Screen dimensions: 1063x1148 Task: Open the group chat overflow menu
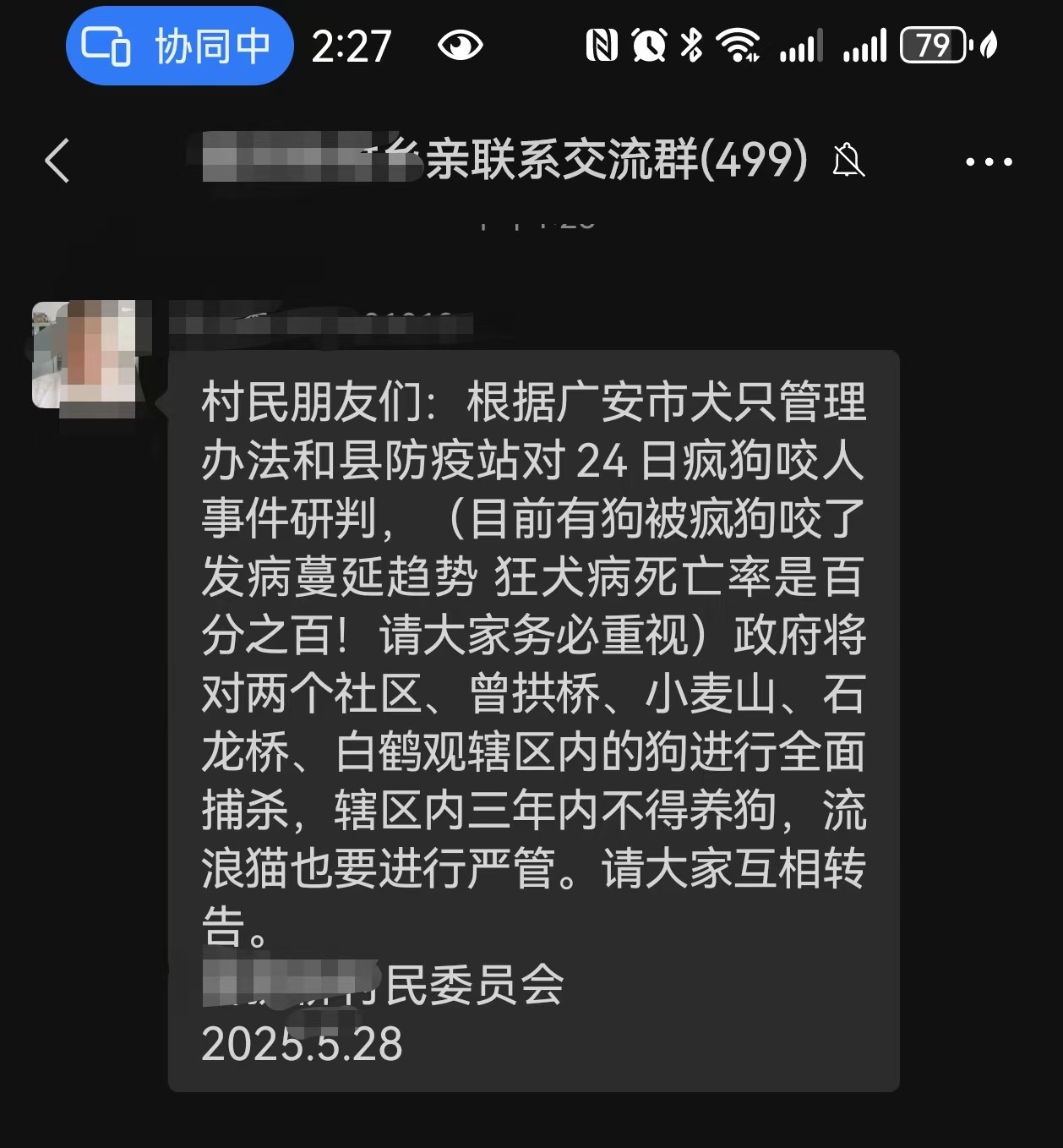(x=989, y=161)
